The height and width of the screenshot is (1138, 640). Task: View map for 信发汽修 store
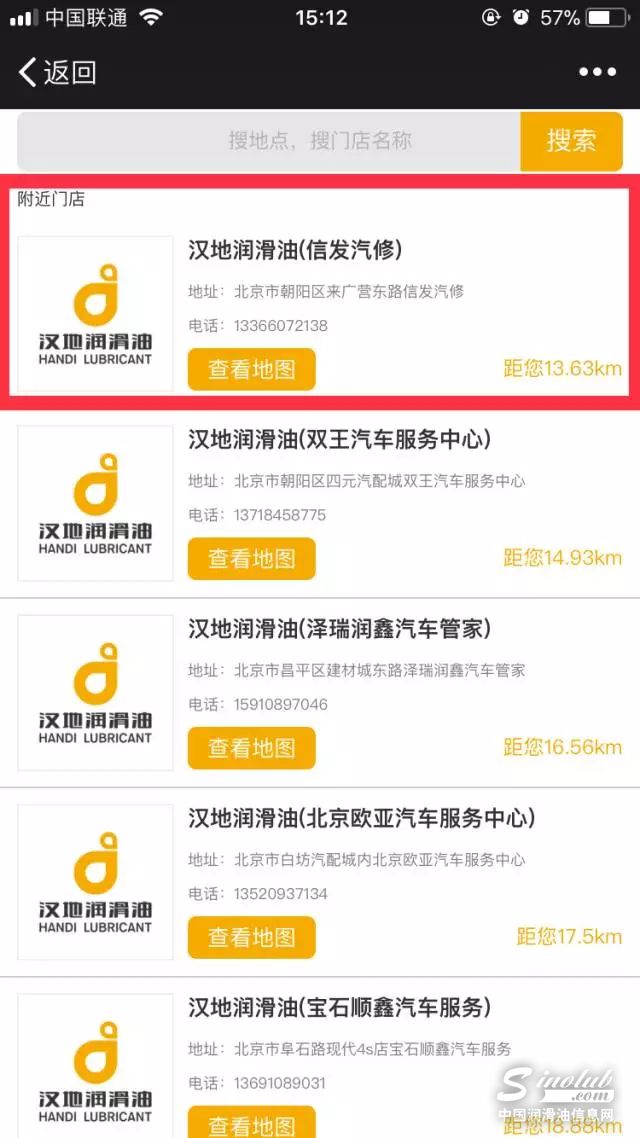(x=251, y=369)
